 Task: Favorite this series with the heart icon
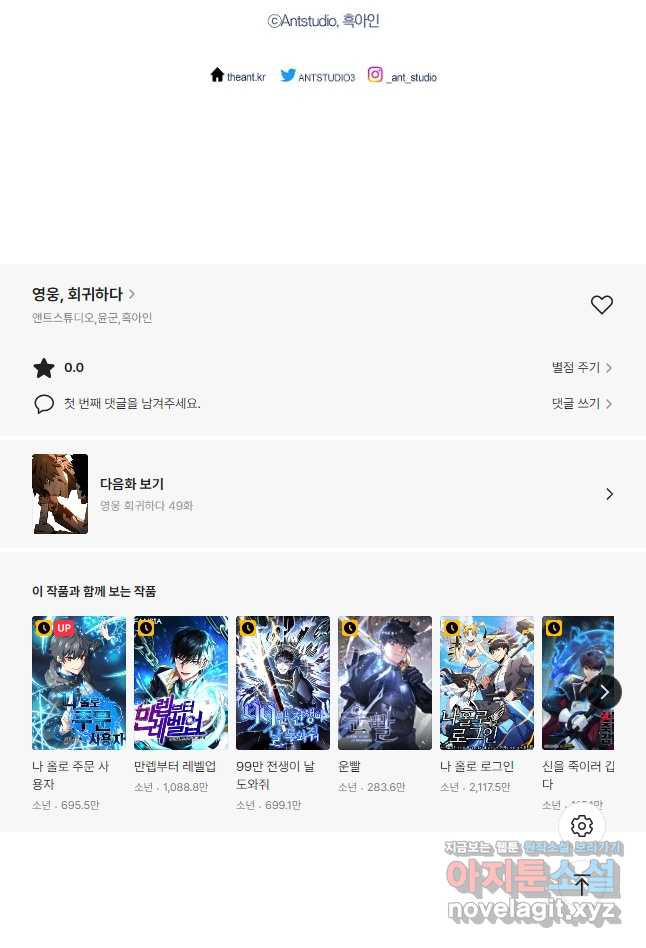coord(601,305)
